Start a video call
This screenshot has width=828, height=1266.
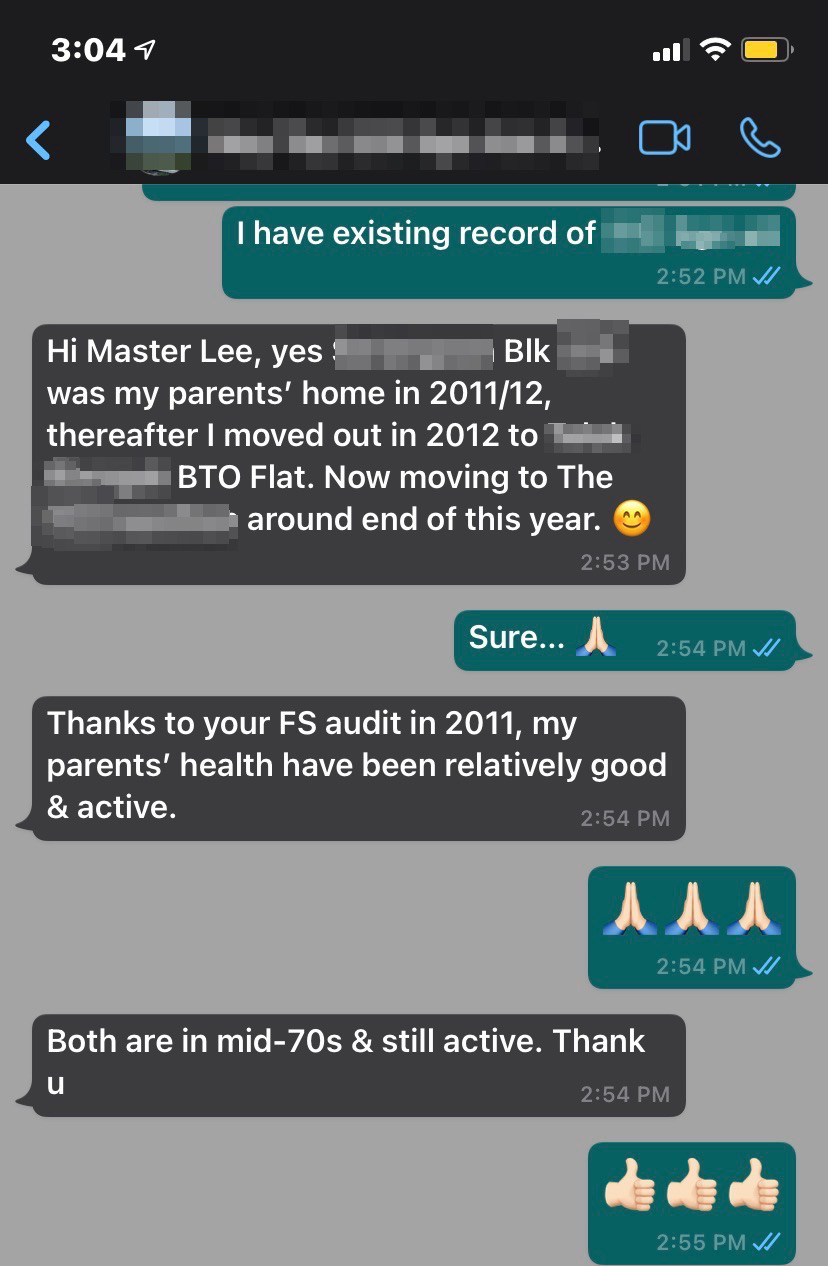[664, 139]
